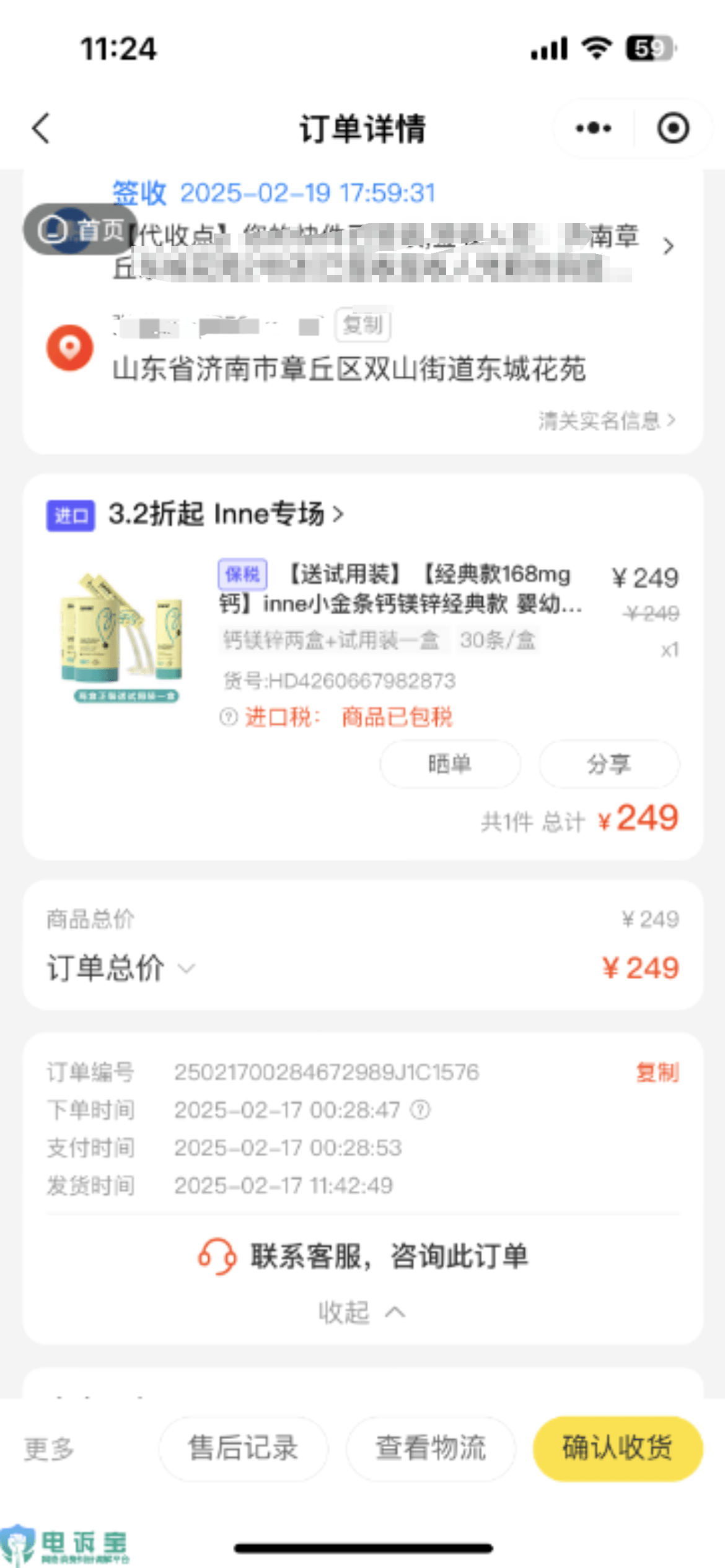This screenshot has width=725, height=1568.
Task: Open the 3.2折起 Inne专场 store link
Action: tap(226, 514)
